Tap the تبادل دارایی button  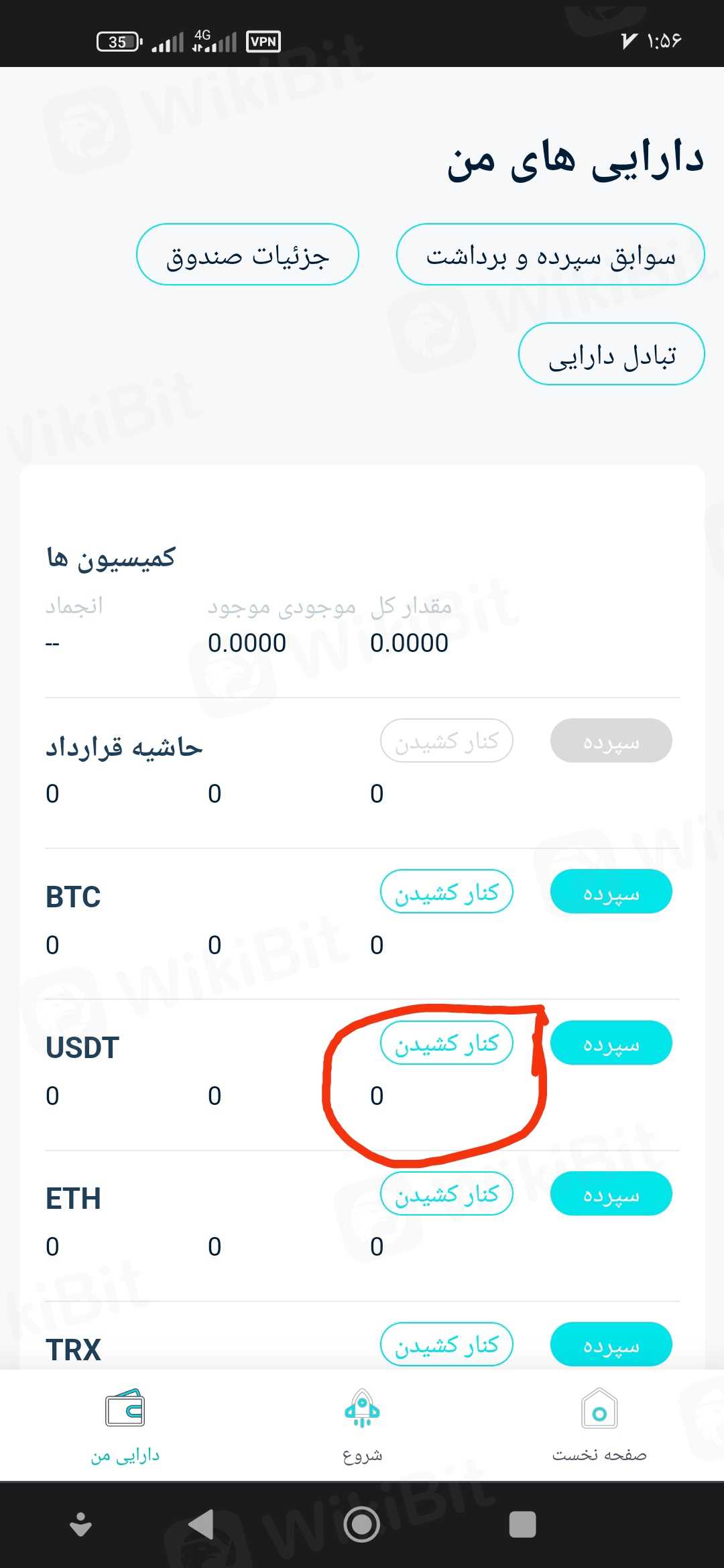pyautogui.click(x=611, y=354)
